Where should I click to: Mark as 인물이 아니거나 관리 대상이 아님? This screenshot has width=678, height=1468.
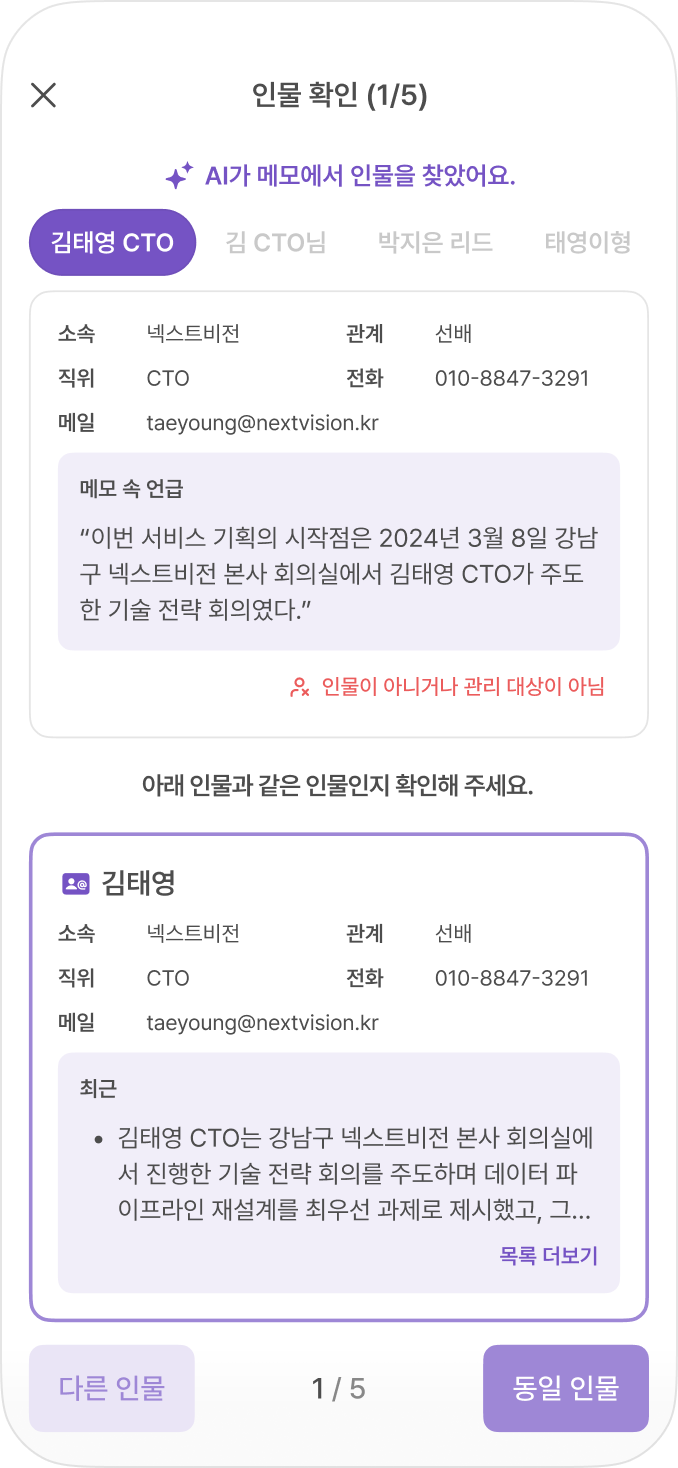pos(447,686)
